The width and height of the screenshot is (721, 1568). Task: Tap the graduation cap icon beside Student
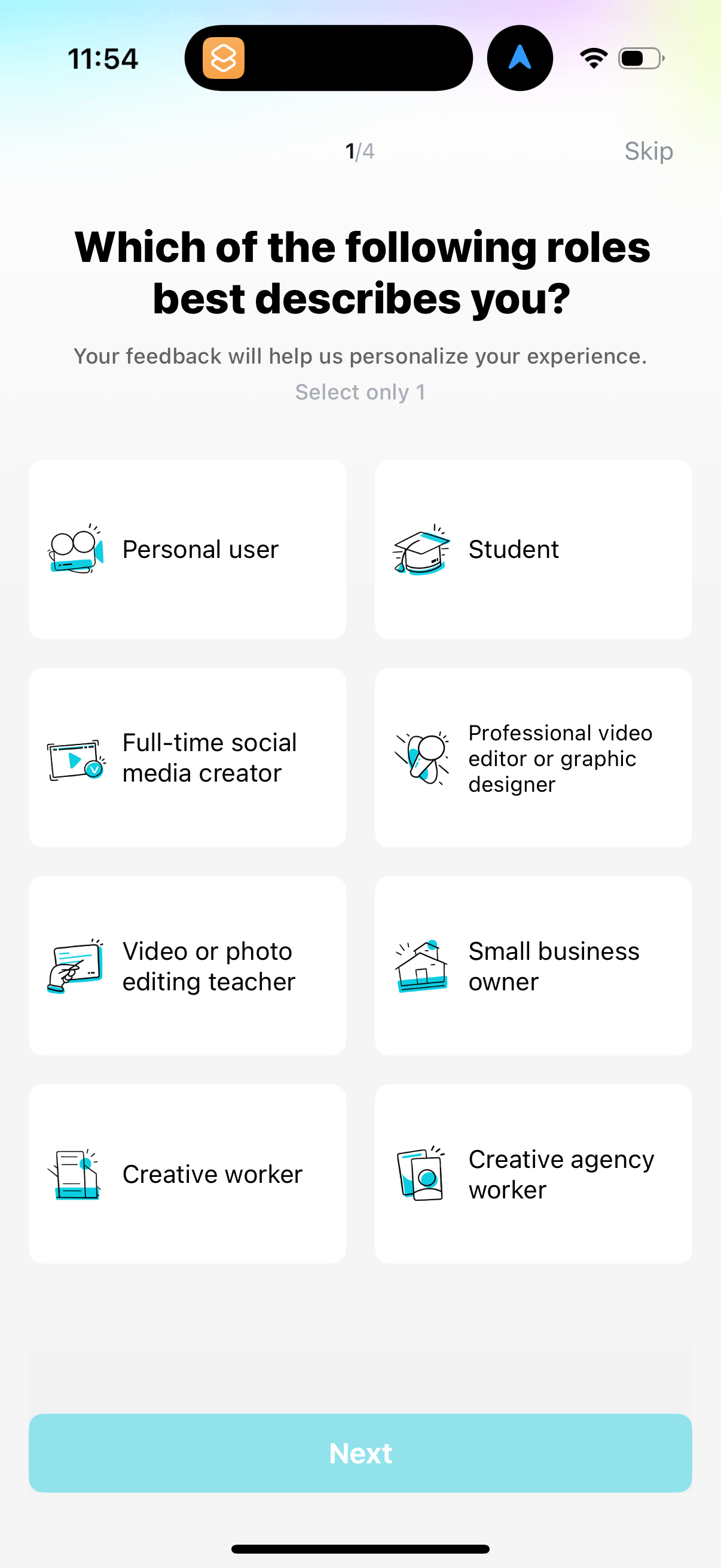point(421,550)
